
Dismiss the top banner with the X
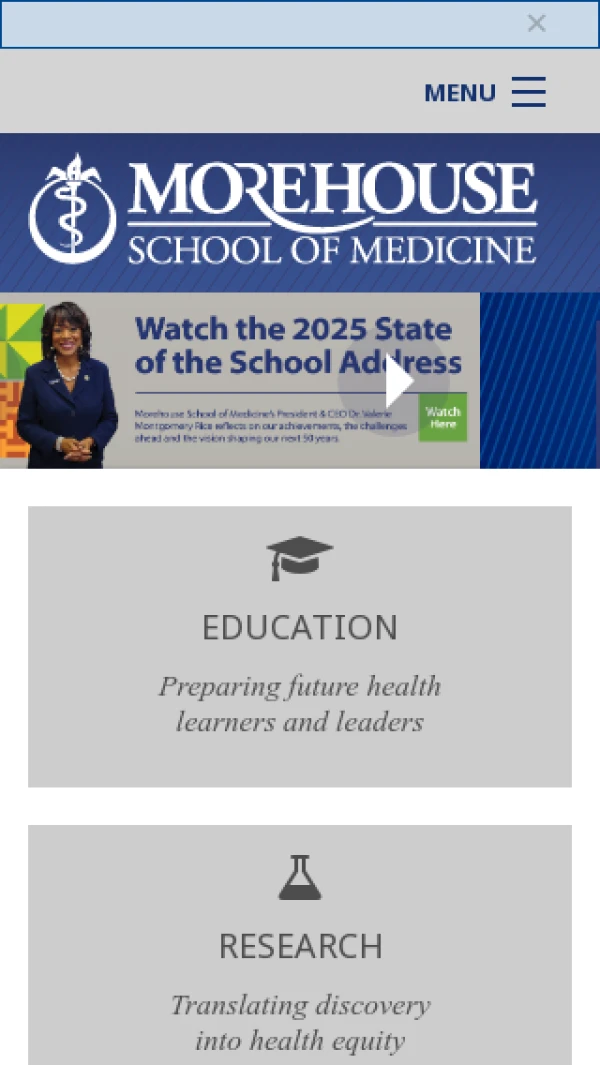coord(536,23)
